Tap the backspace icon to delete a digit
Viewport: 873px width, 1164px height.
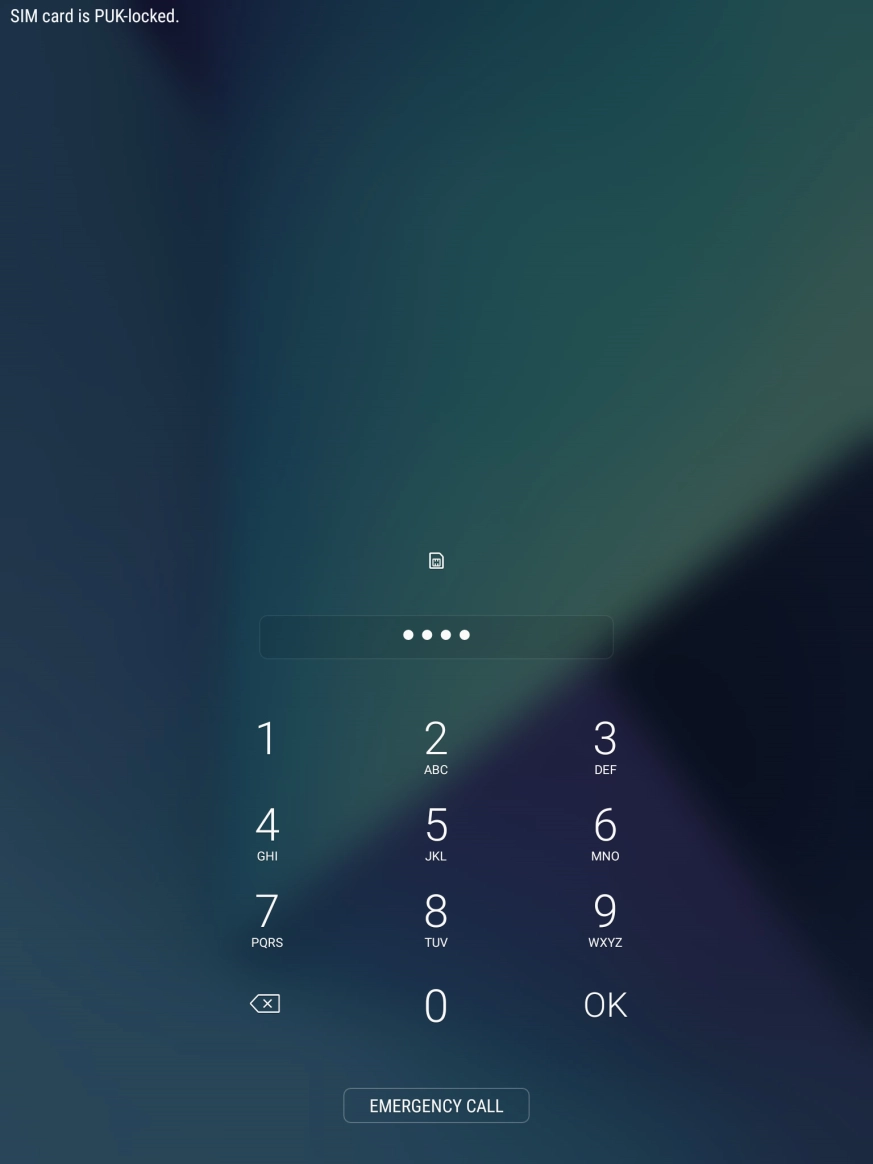tap(265, 1002)
